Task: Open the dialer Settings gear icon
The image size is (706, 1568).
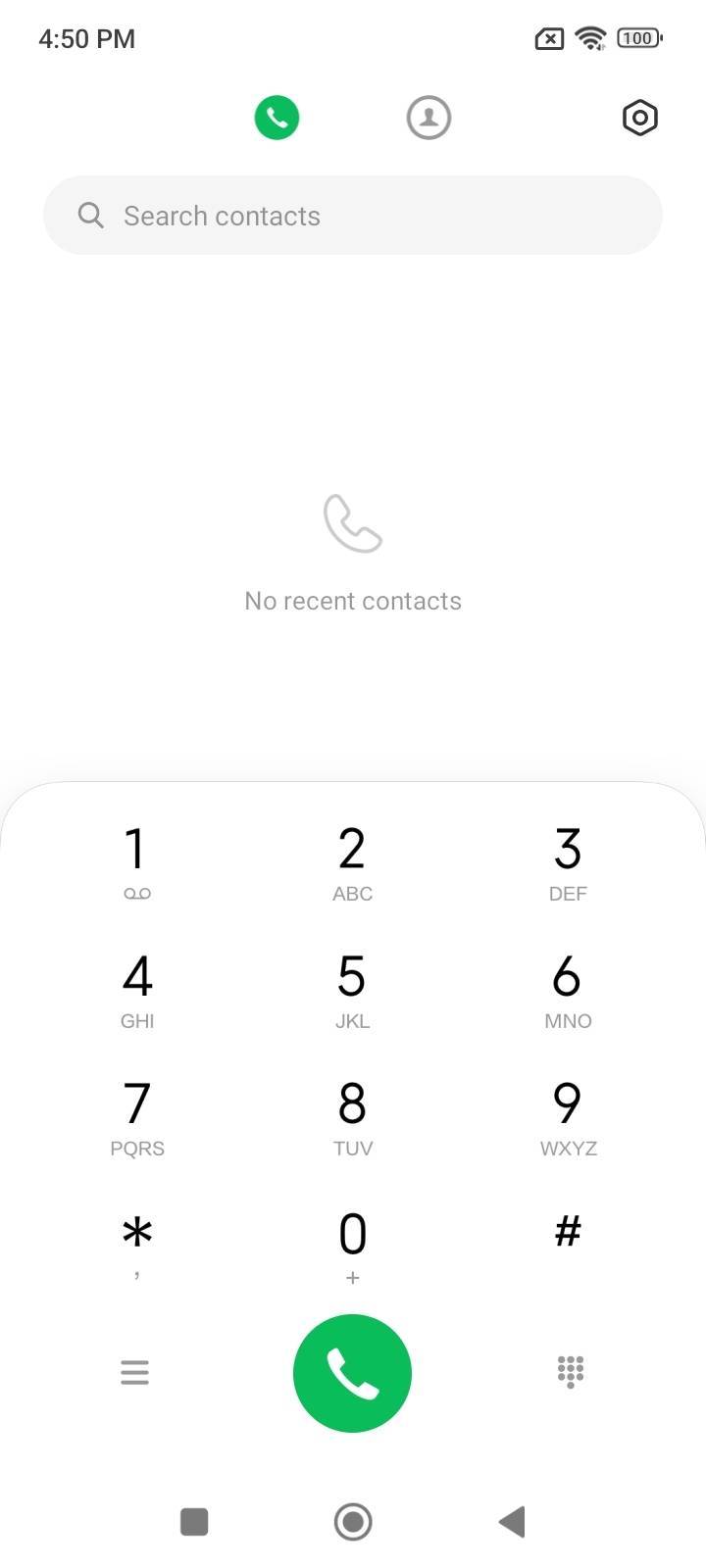Action: 639,117
